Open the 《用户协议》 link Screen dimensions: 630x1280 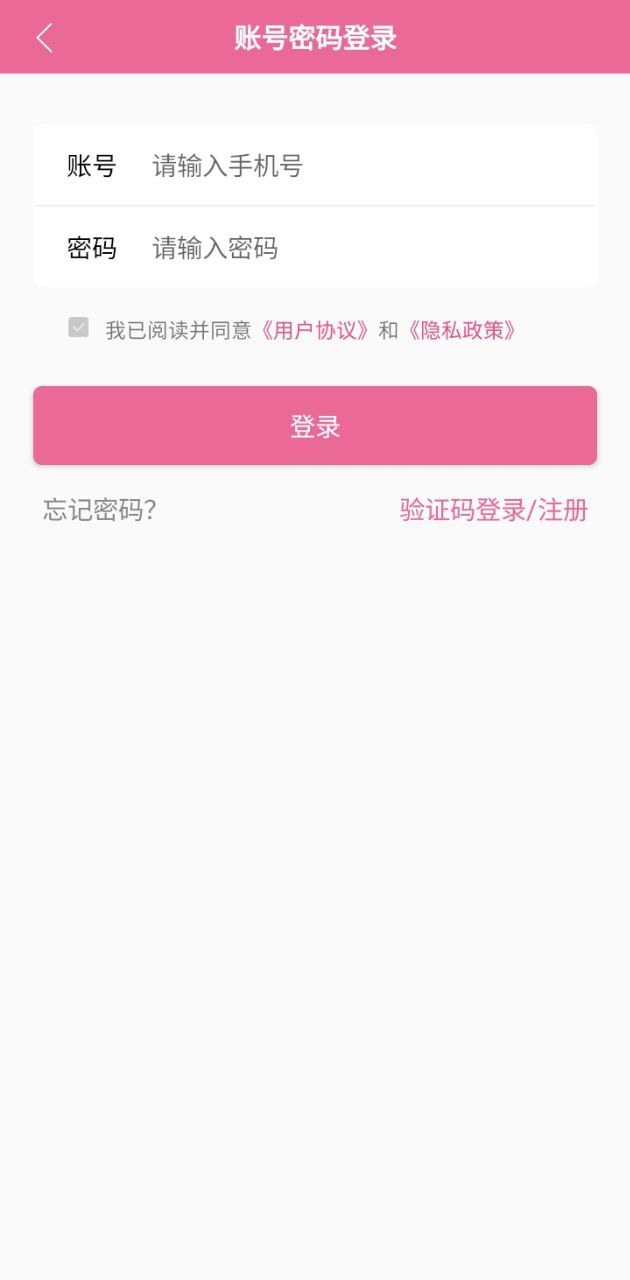tap(315, 330)
